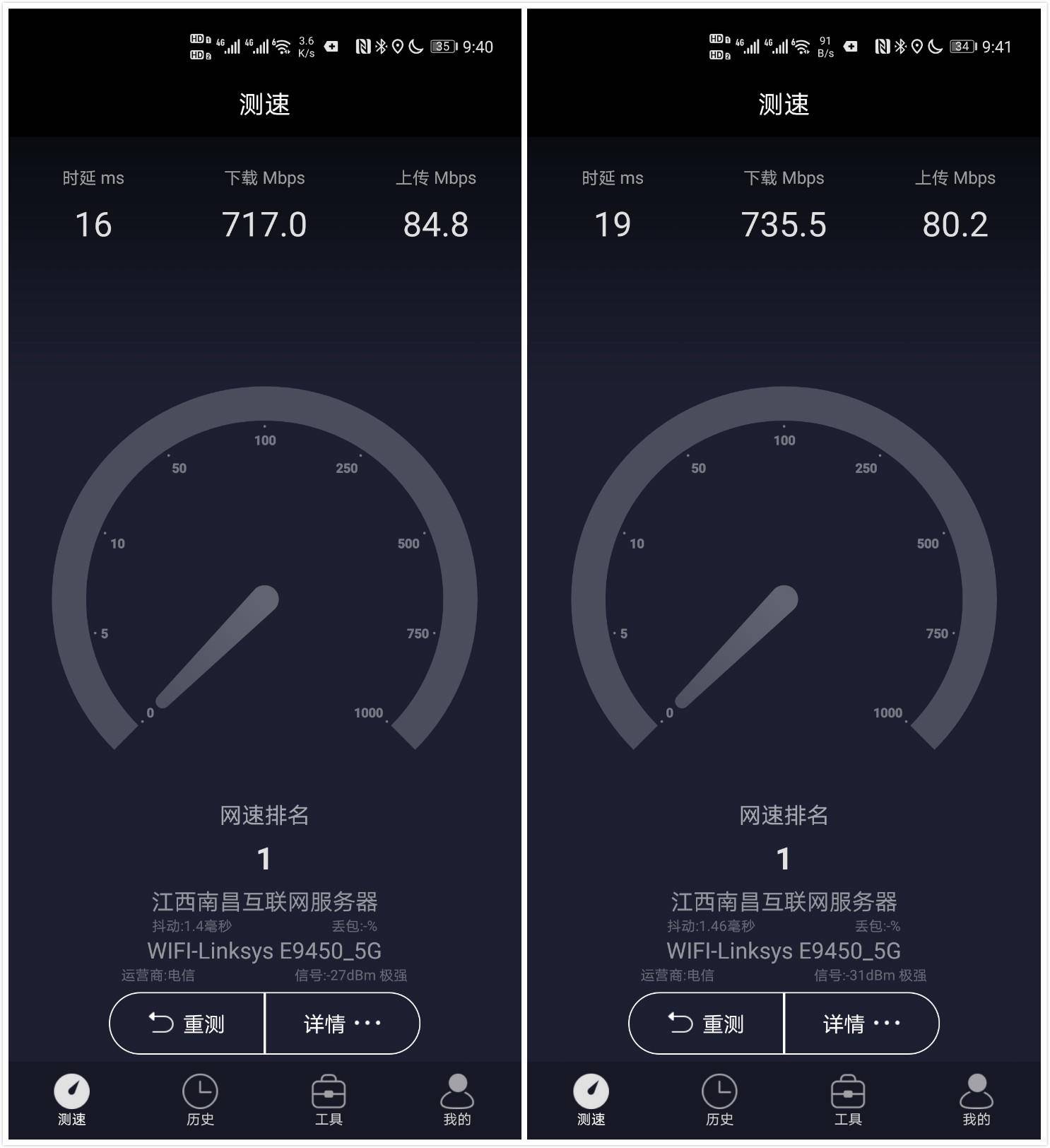Toggle the Wi-Fi signal icon

(x=282, y=45)
